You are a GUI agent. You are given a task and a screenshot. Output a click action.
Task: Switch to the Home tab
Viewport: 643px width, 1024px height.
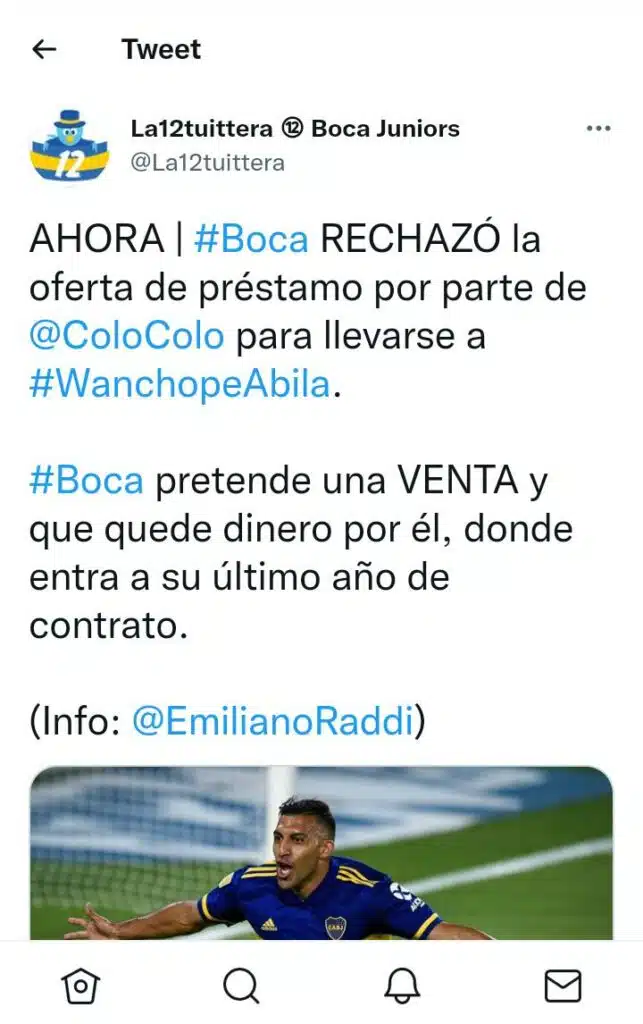80,986
